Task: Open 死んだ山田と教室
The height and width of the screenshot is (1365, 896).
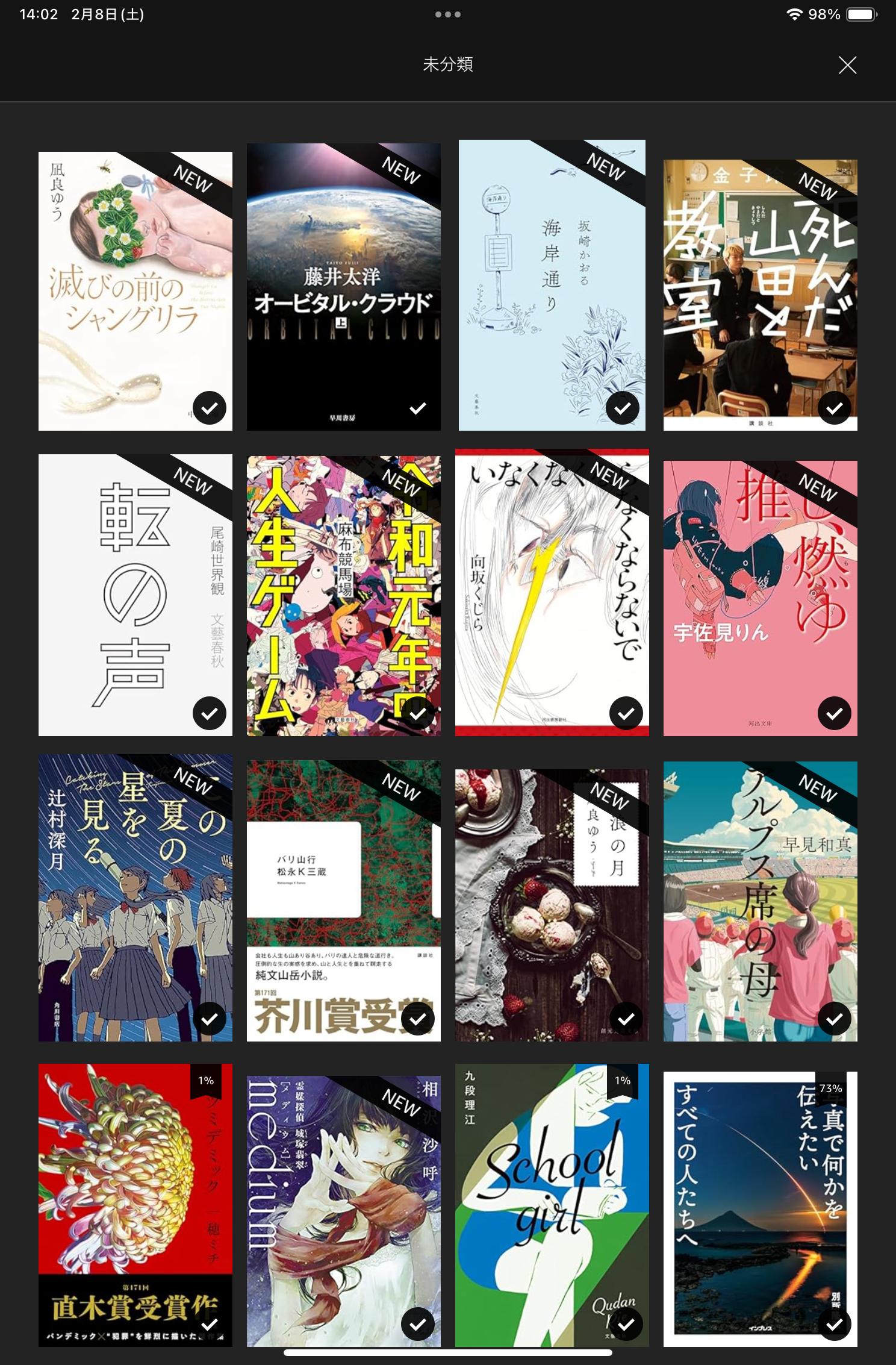Action: 760,295
